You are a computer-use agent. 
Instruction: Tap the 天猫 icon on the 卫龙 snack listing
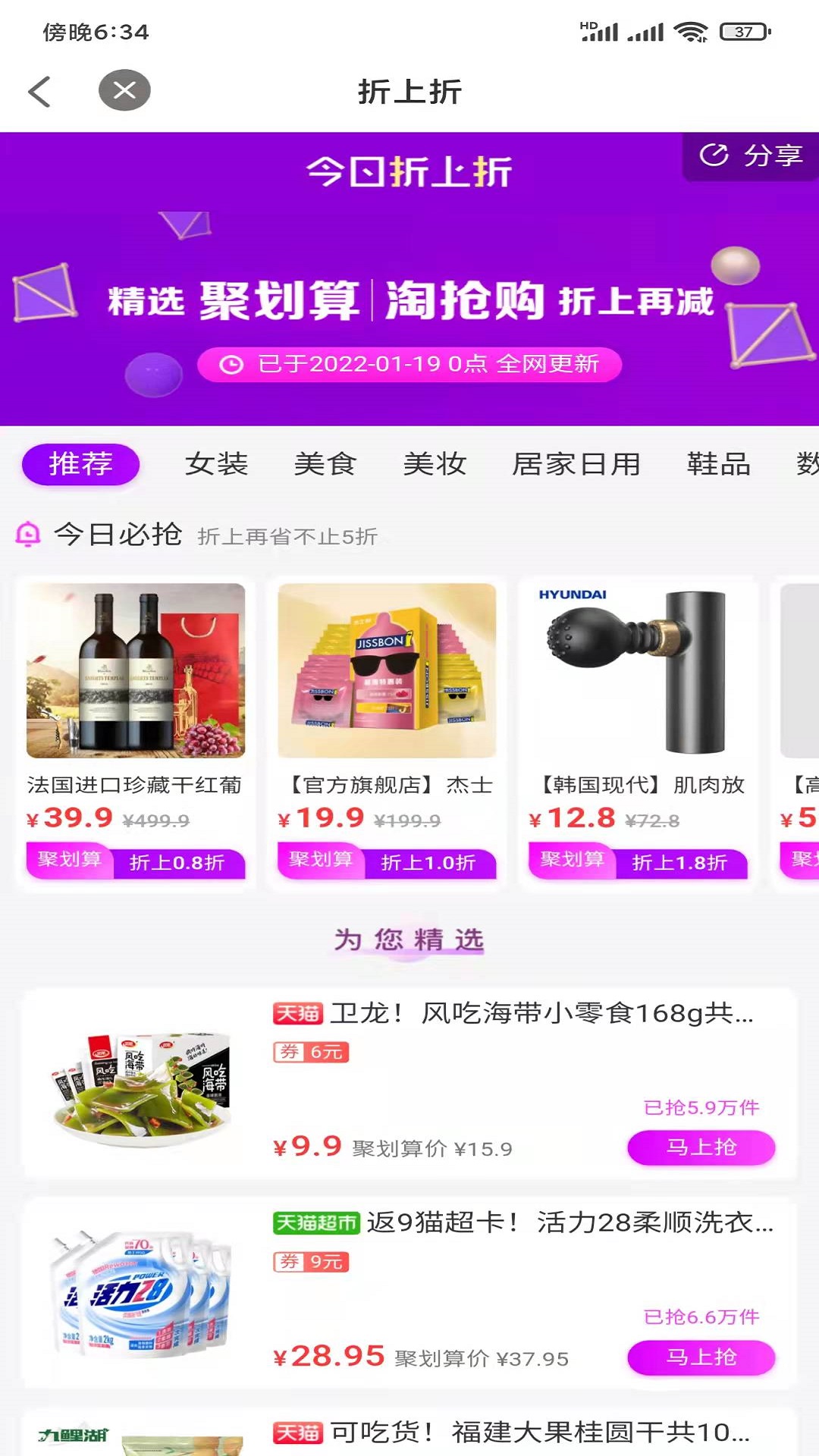click(299, 1013)
